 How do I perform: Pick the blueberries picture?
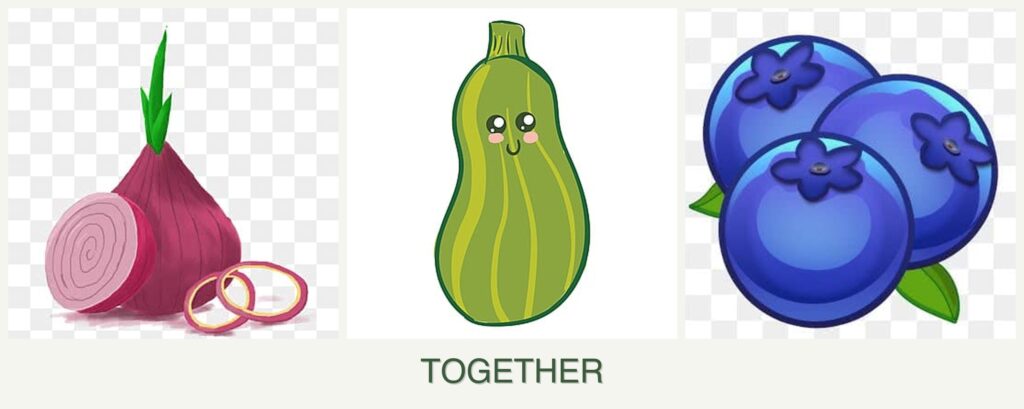[849, 174]
